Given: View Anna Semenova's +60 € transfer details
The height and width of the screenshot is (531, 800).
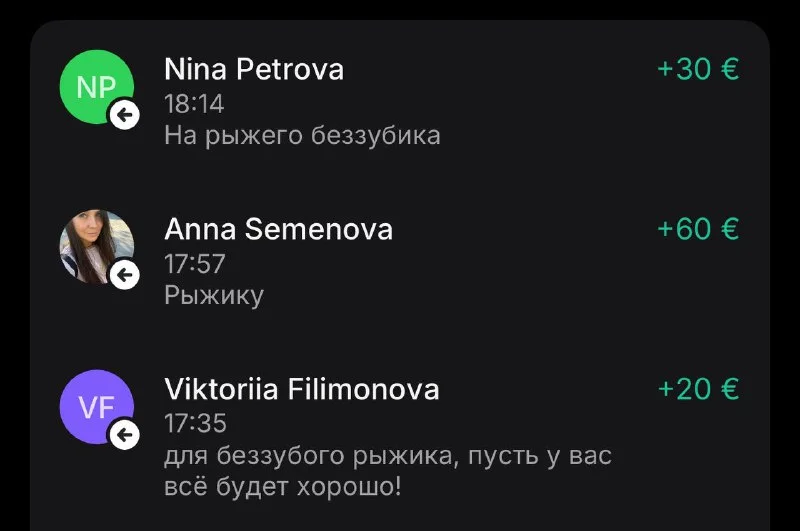Looking at the screenshot, I should click(x=400, y=261).
